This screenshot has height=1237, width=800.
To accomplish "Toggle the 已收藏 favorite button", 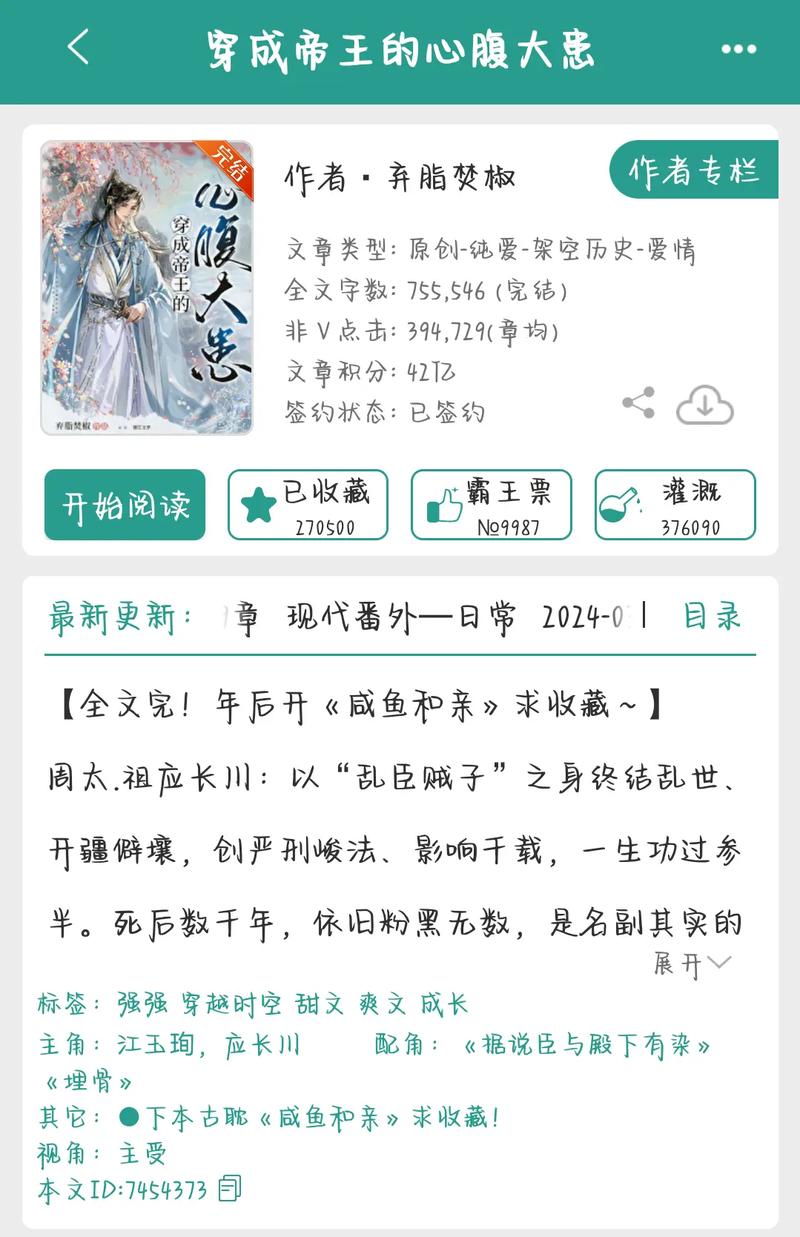I will coord(308,505).
